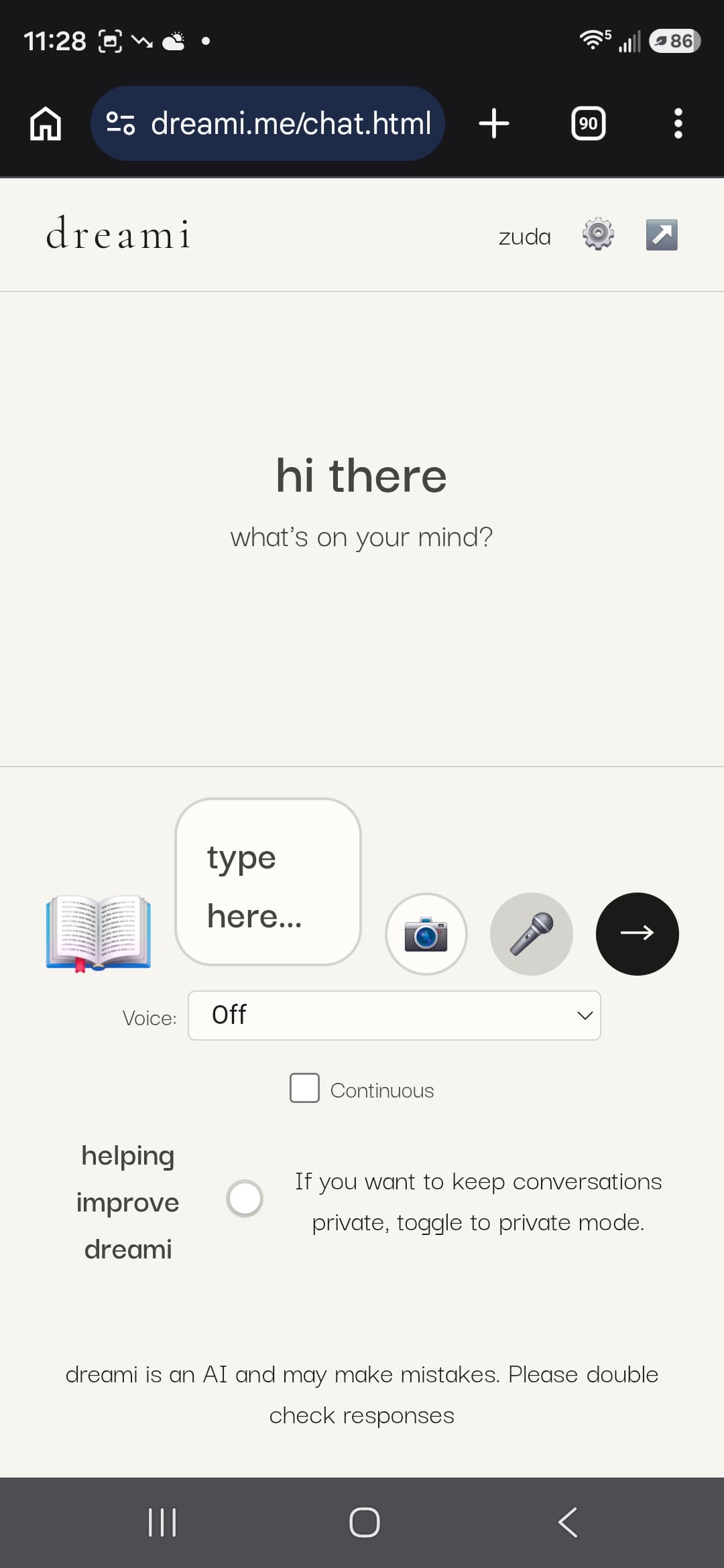Open the book icon
The height and width of the screenshot is (1568, 724).
tap(99, 933)
